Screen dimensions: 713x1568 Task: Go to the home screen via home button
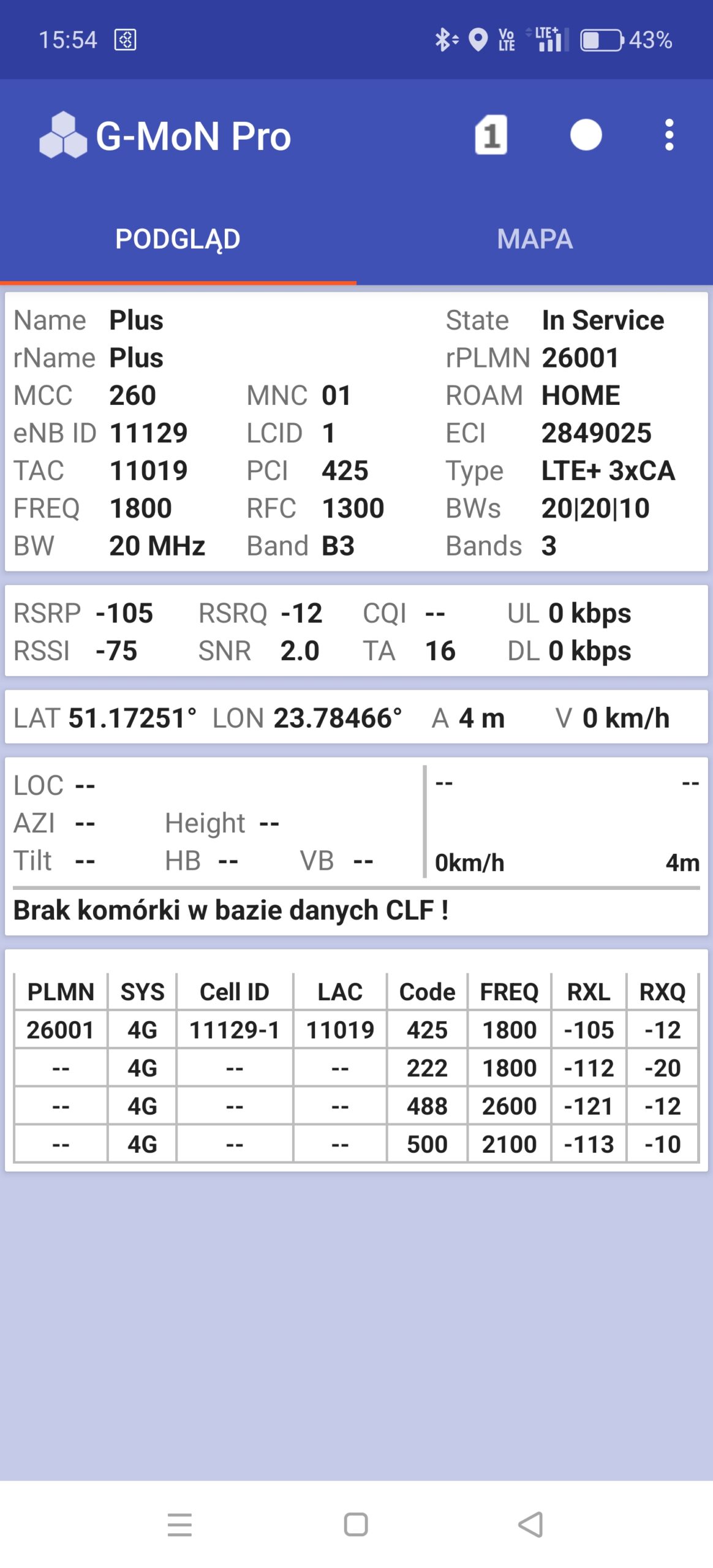point(356,1525)
